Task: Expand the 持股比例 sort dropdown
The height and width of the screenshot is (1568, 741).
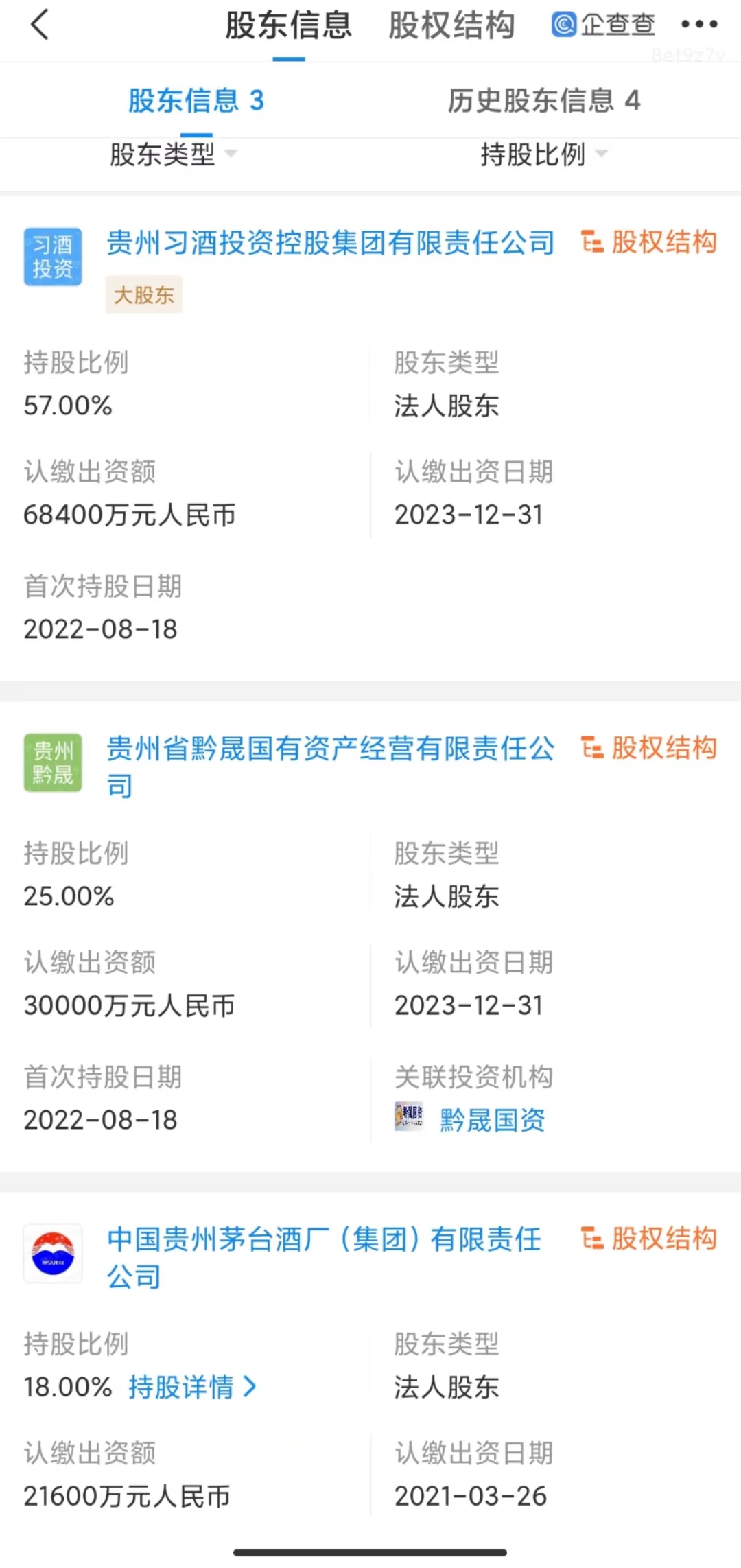Action: (x=543, y=154)
